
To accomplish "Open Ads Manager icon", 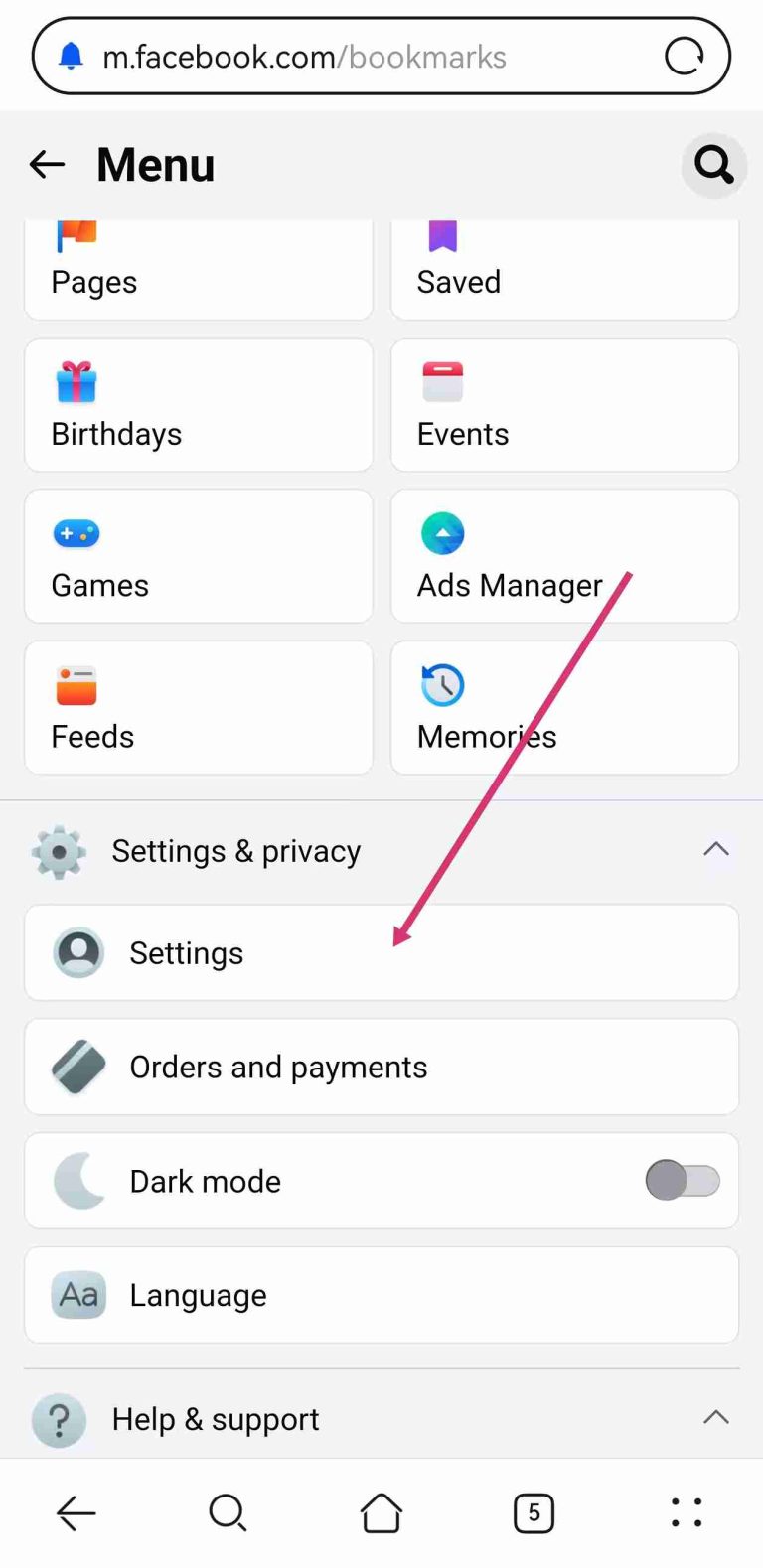I will (443, 533).
